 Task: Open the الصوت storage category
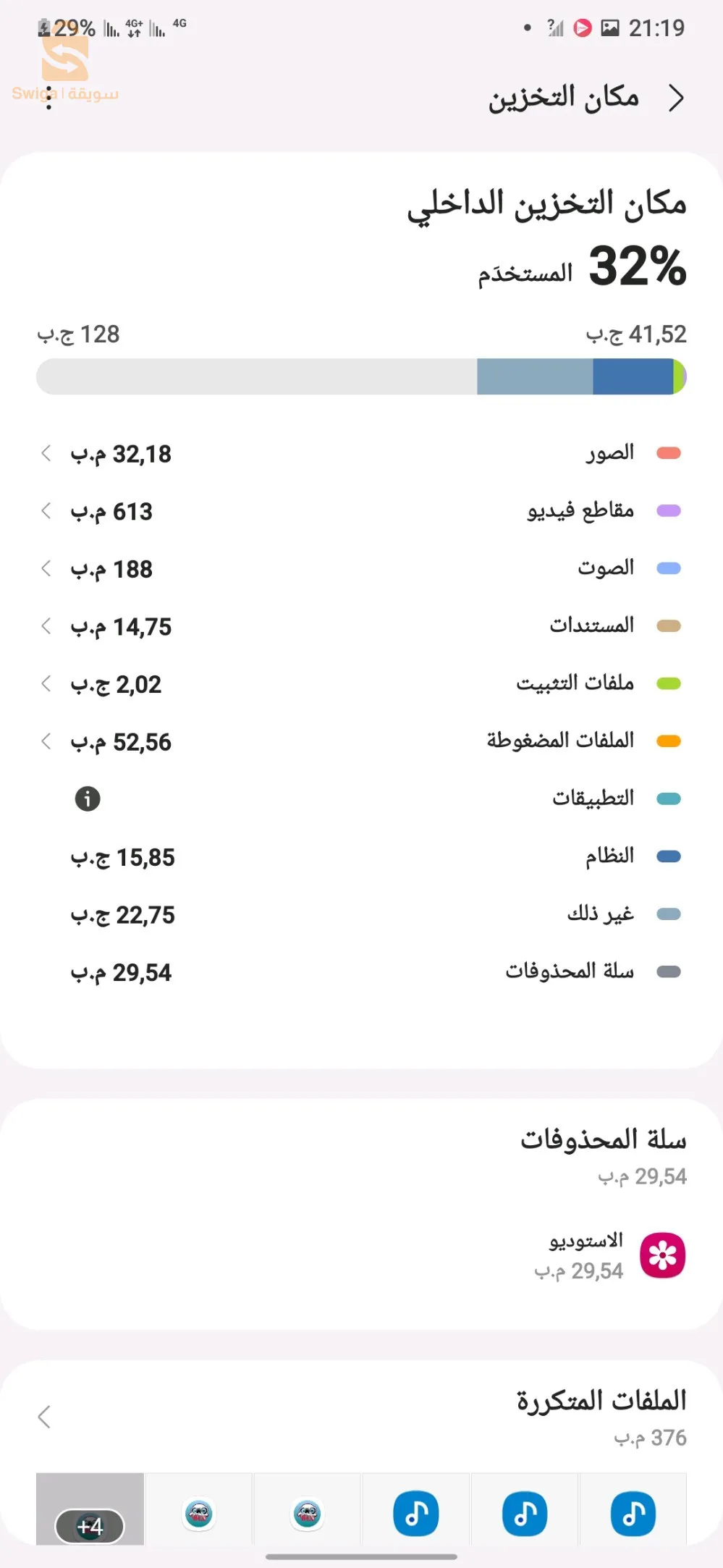362,569
